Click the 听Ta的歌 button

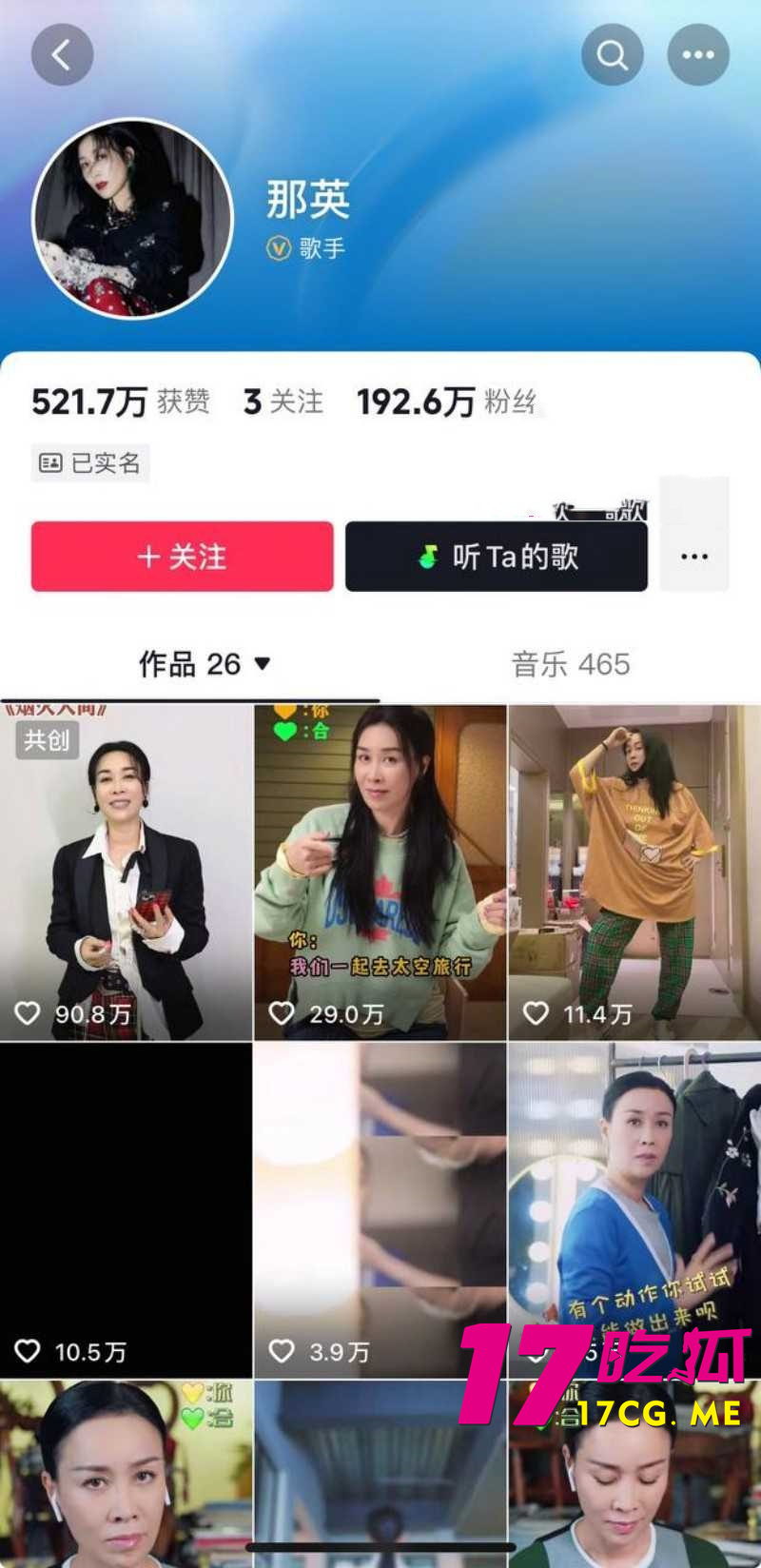[x=496, y=558]
